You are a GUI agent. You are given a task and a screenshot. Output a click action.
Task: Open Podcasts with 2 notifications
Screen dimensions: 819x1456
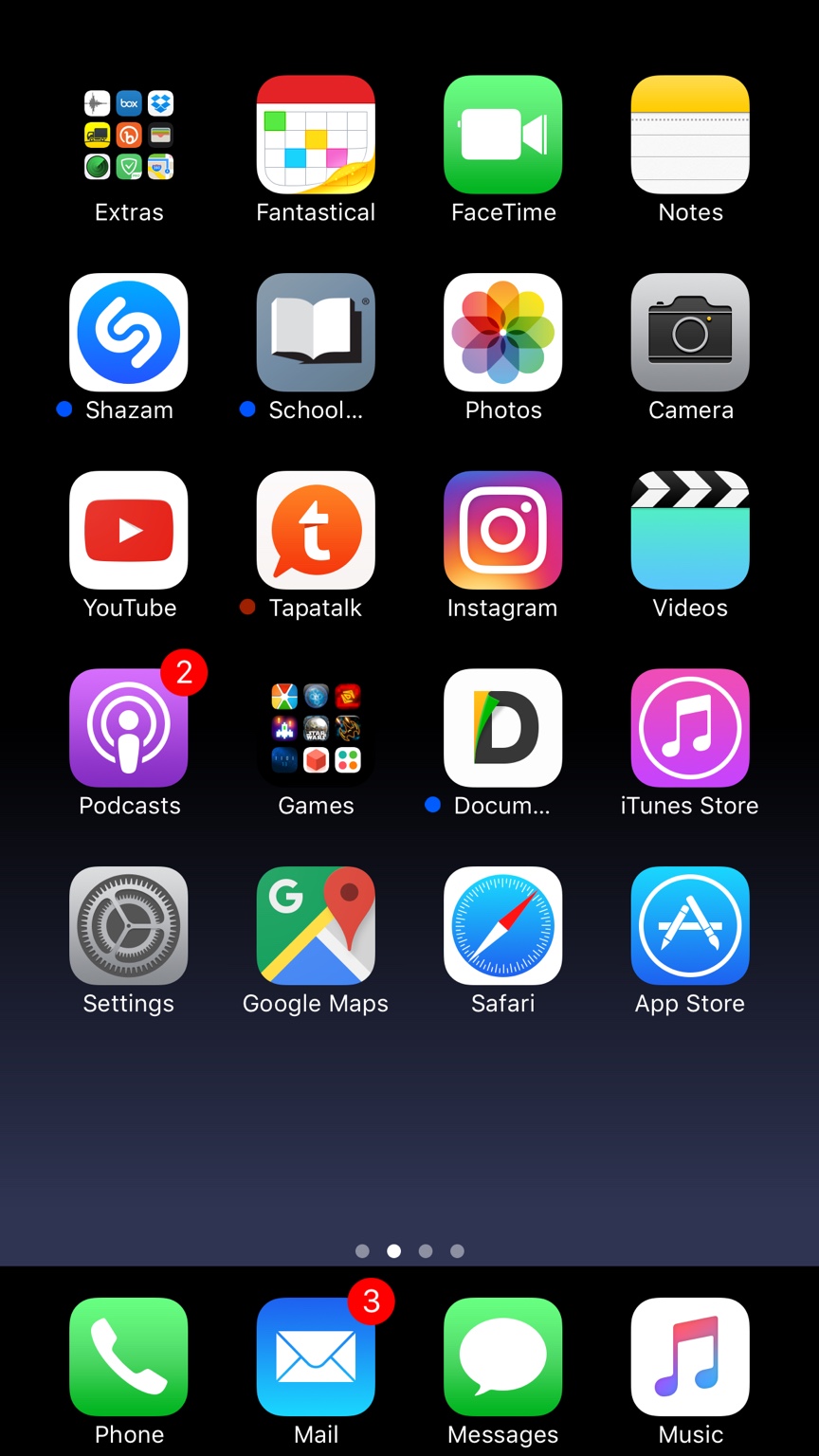point(129,728)
